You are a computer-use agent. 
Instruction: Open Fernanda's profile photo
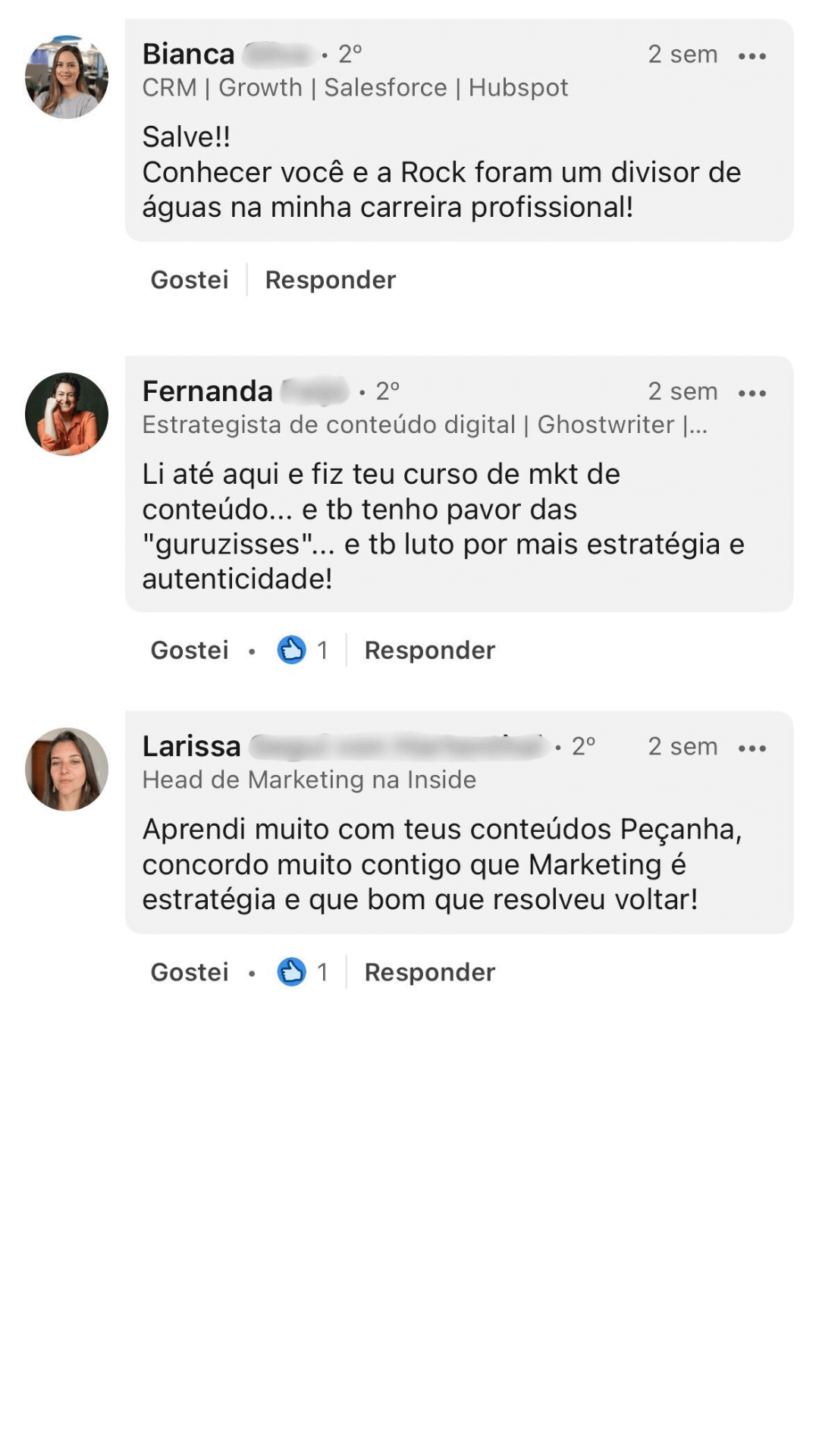(67, 414)
